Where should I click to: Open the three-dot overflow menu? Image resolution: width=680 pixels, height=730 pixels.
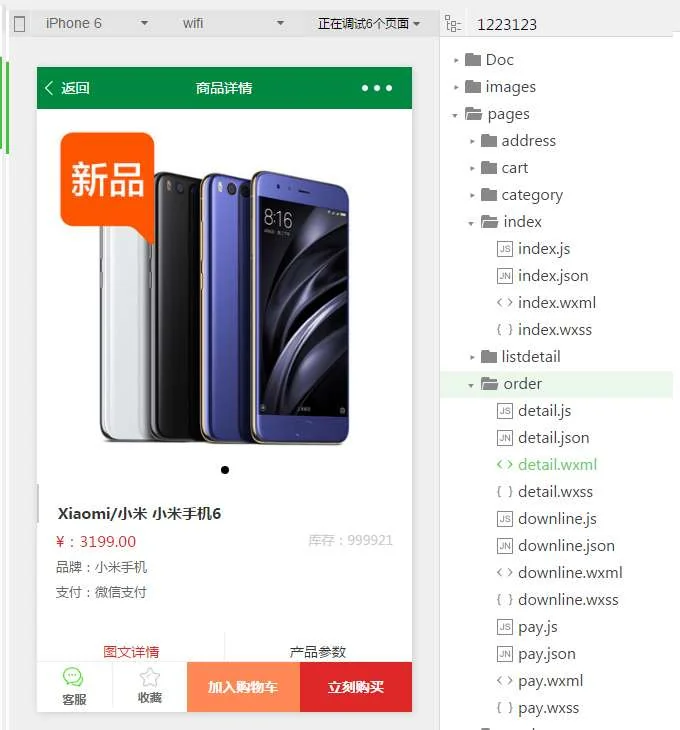[377, 88]
